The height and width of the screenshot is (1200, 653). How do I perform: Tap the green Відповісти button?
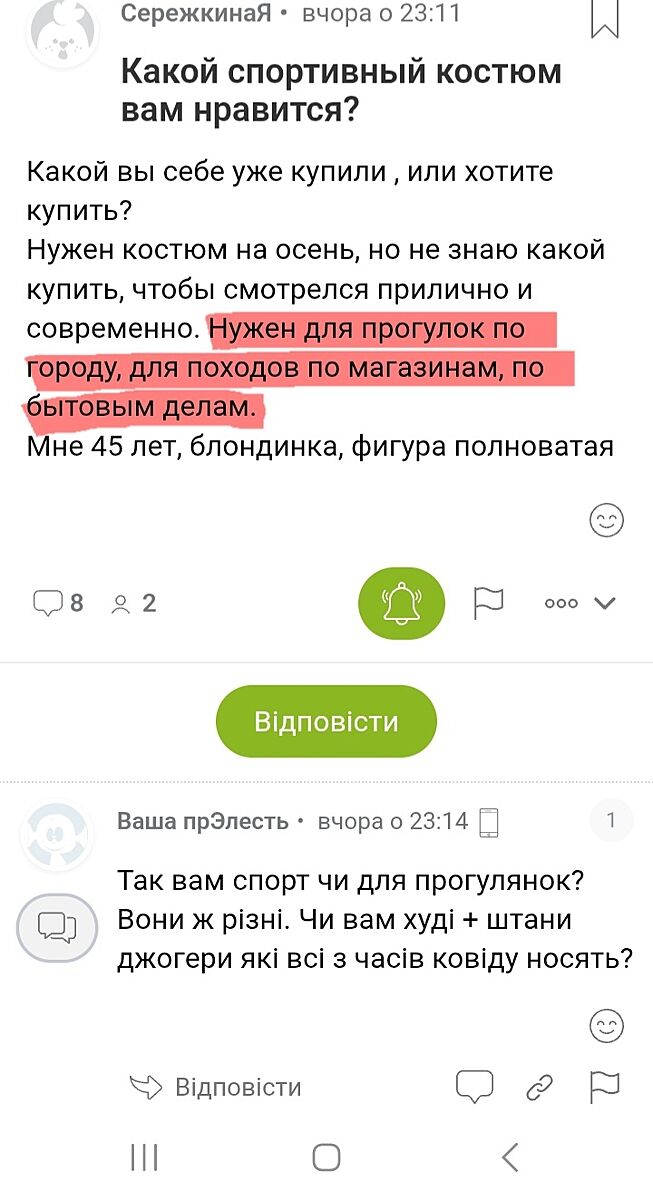tap(326, 721)
